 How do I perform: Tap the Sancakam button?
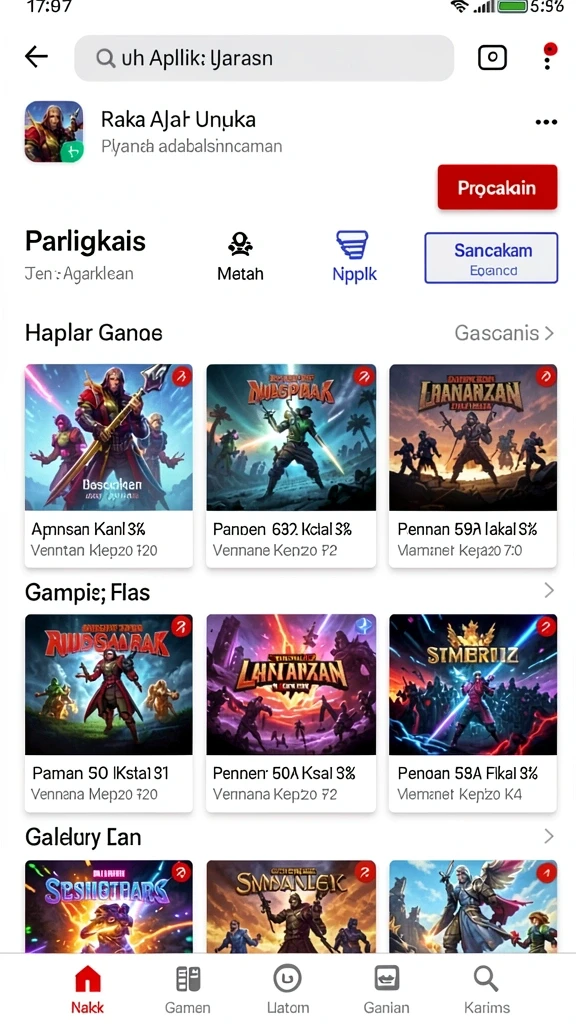491,258
